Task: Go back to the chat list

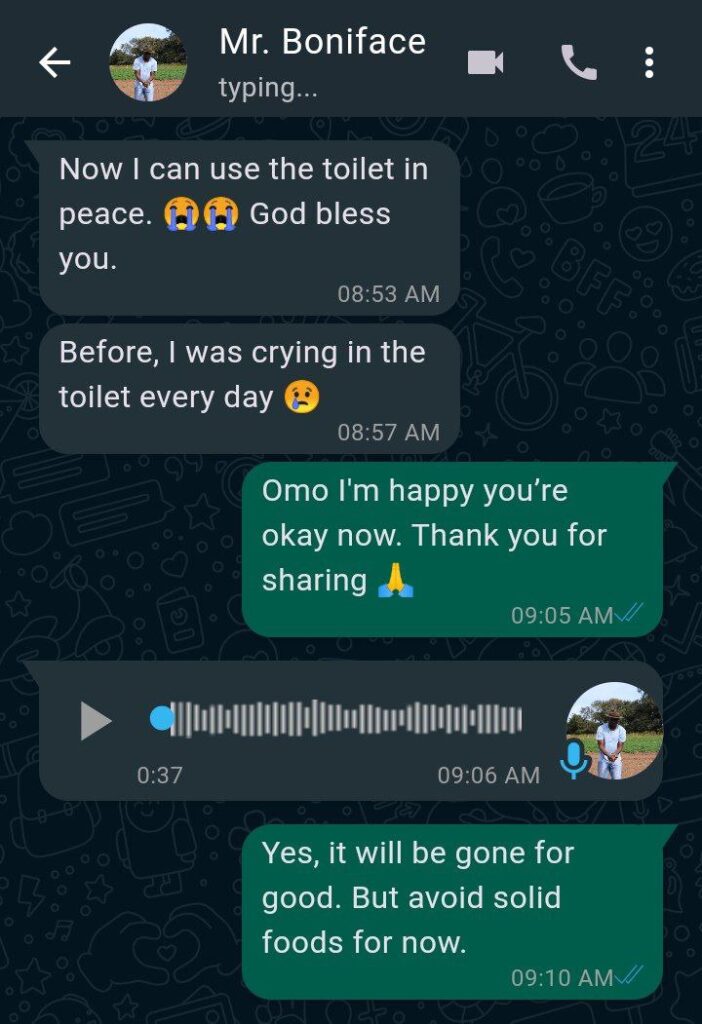Action: [x=55, y=63]
